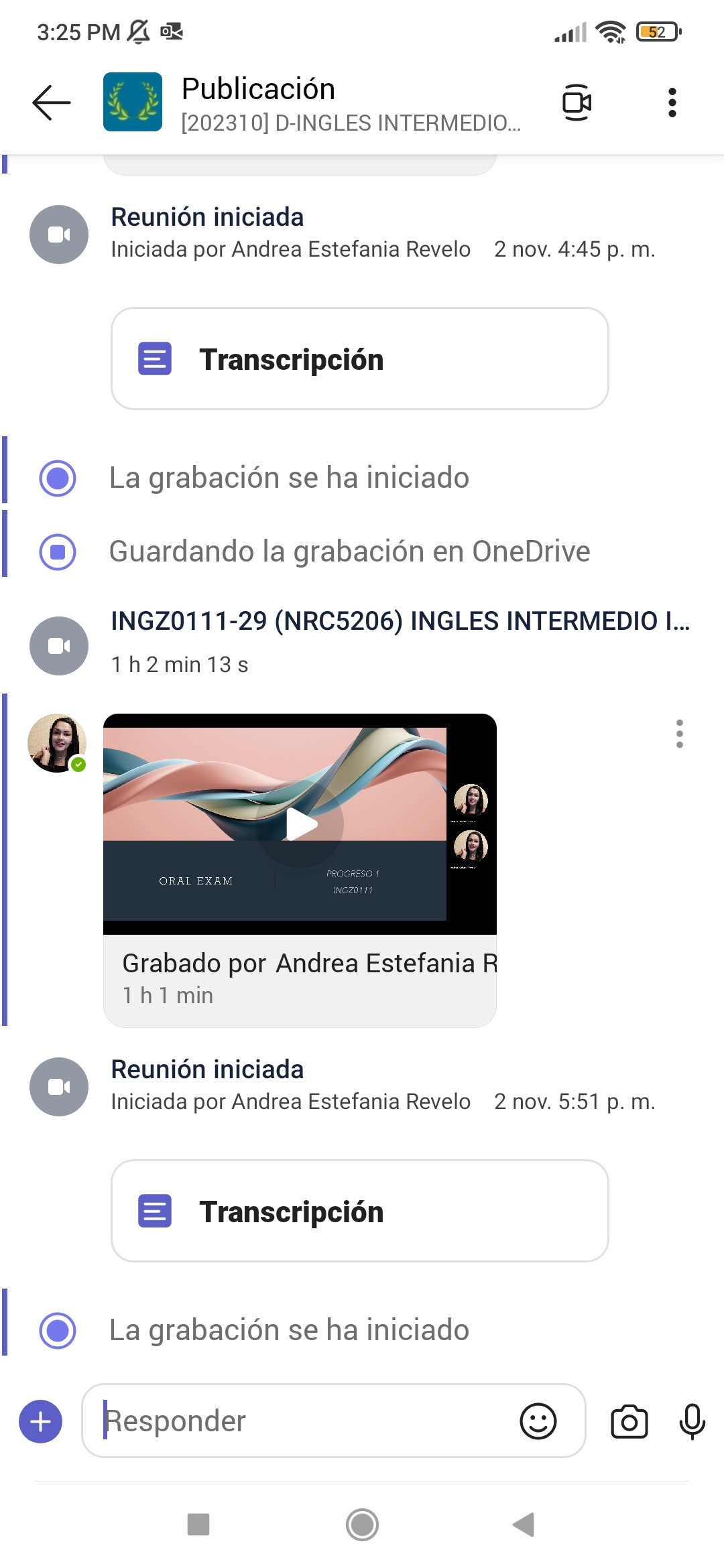Open the camera to attach a photo
Image resolution: width=724 pixels, height=1568 pixels.
pyautogui.click(x=629, y=1421)
